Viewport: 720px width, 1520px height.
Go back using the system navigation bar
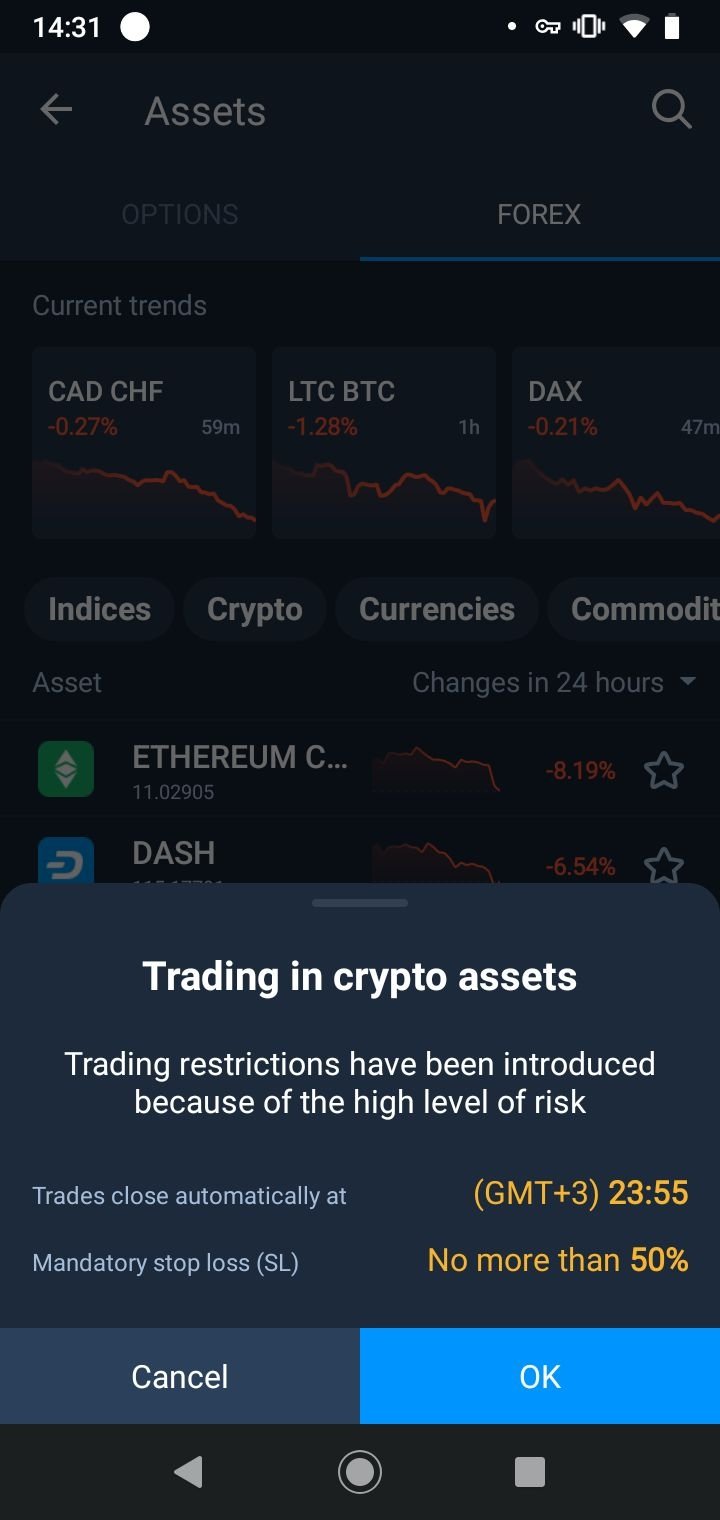coord(188,1472)
